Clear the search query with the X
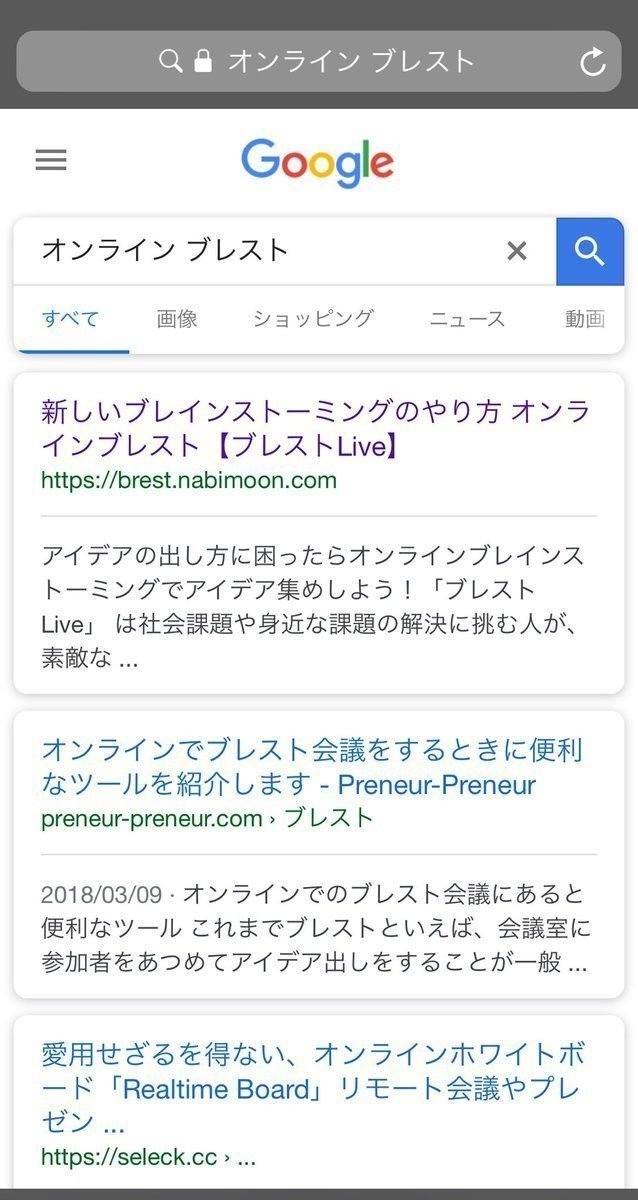The image size is (638, 1200). [516, 251]
